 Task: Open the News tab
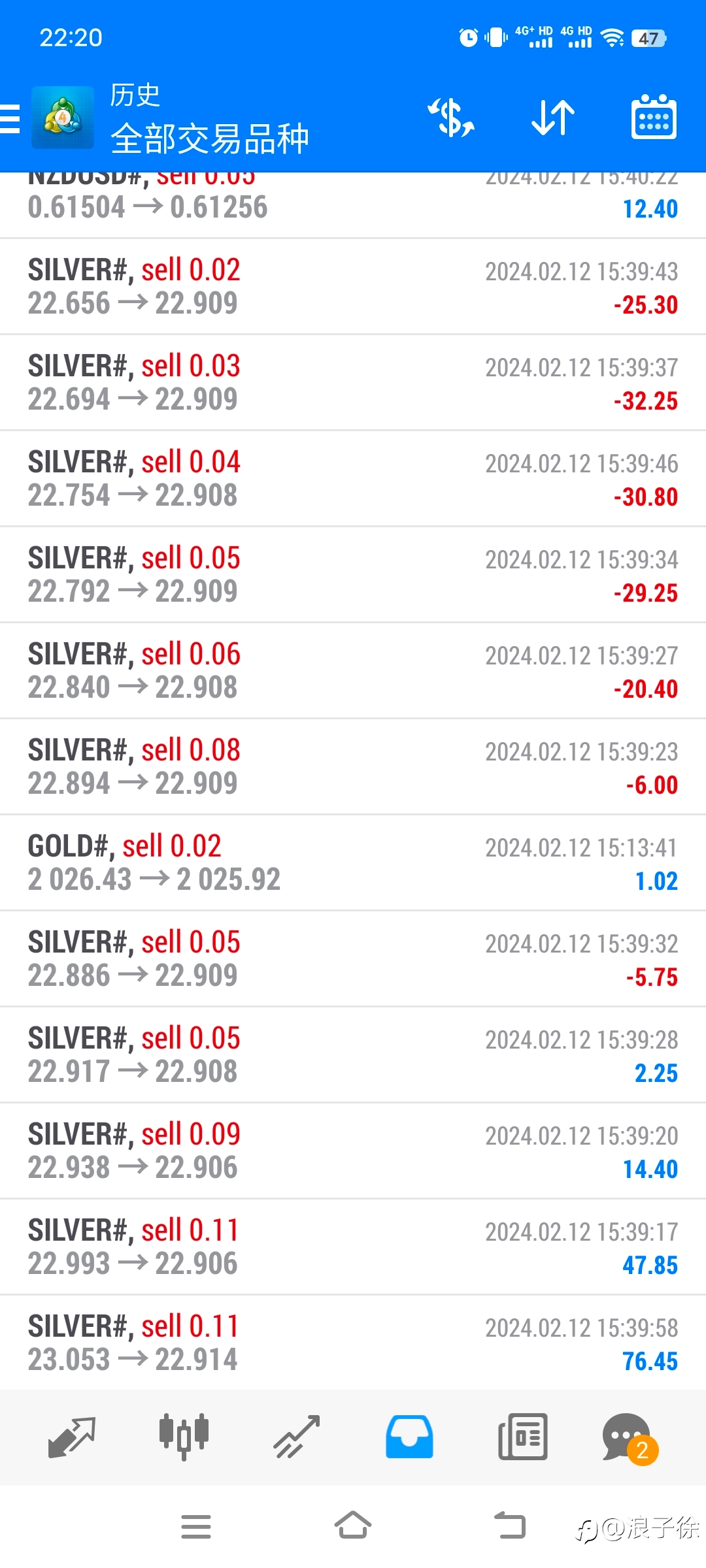[522, 1437]
